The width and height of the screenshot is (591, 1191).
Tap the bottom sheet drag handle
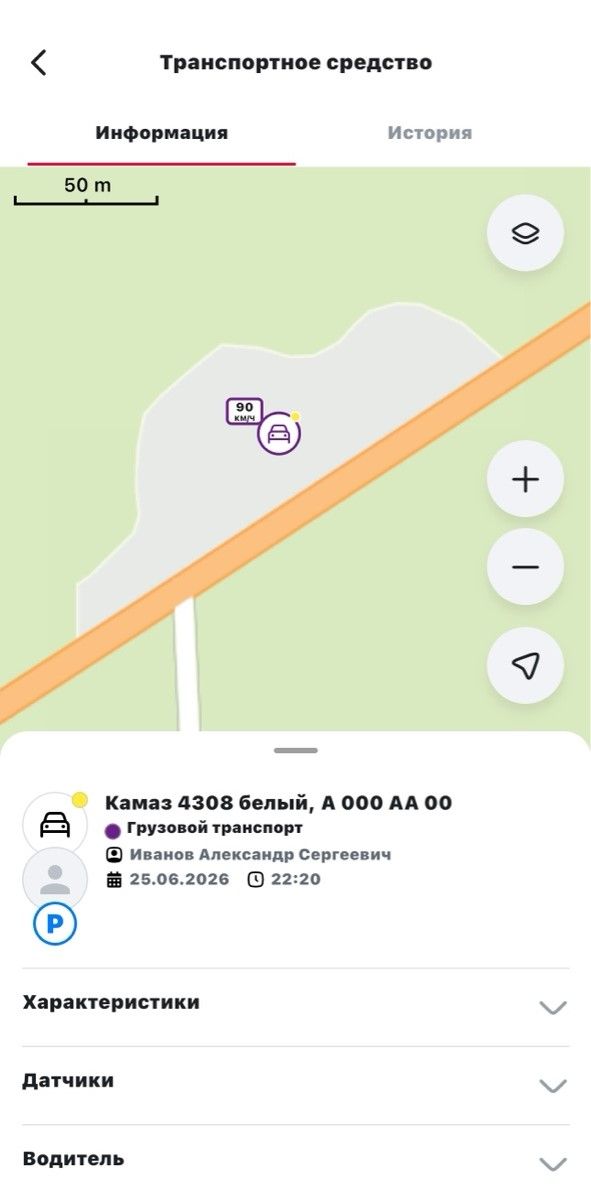[296, 750]
